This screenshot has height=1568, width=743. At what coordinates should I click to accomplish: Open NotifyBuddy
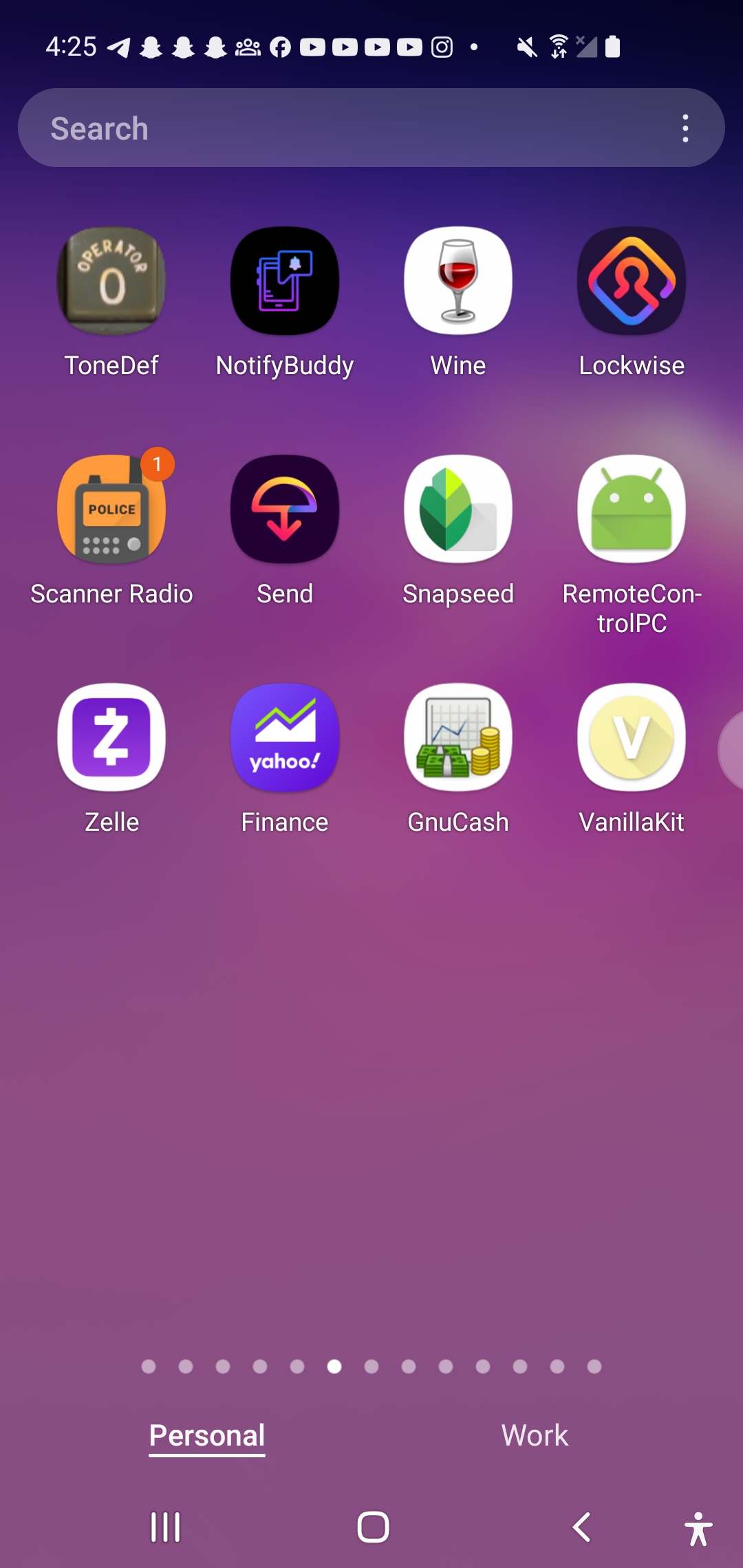coord(285,281)
